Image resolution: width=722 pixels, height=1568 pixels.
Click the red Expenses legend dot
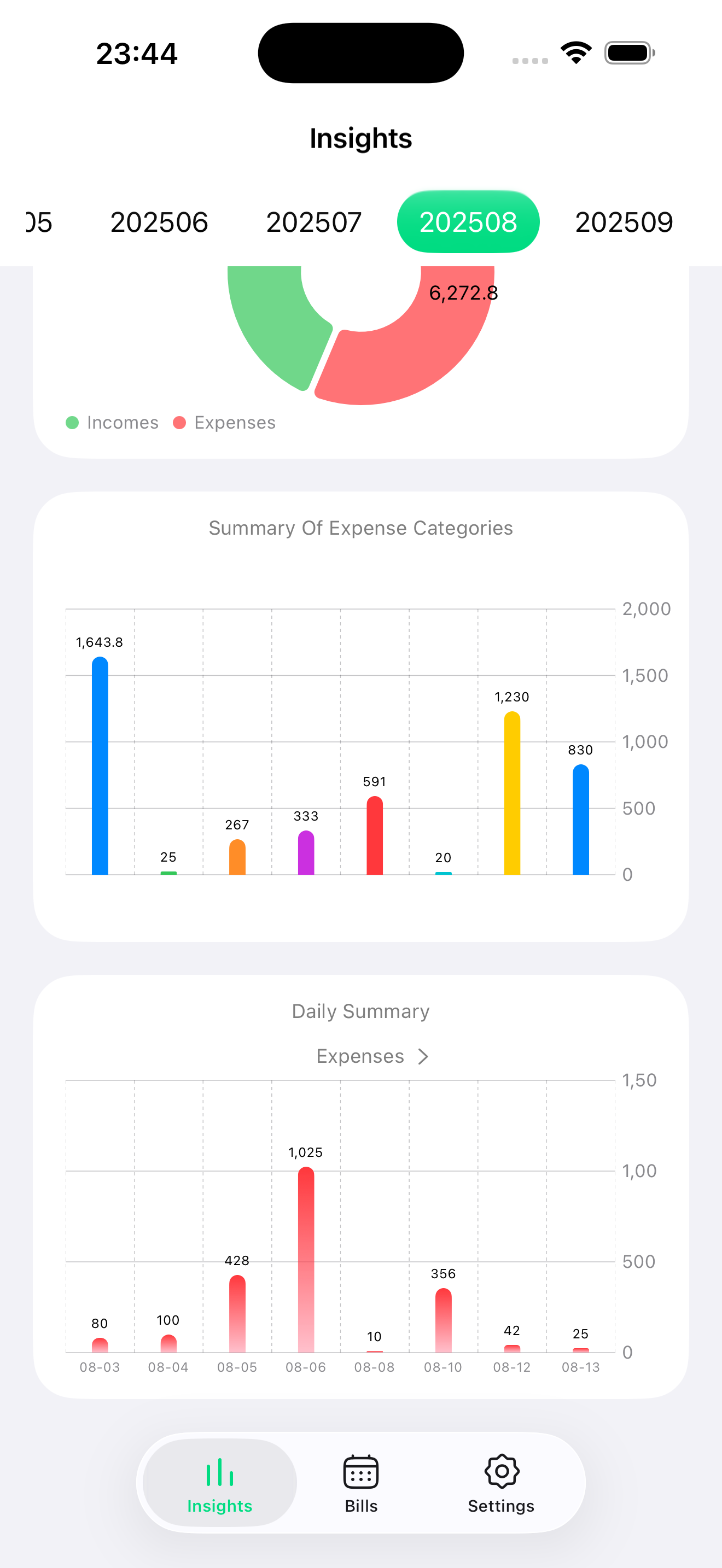[179, 422]
